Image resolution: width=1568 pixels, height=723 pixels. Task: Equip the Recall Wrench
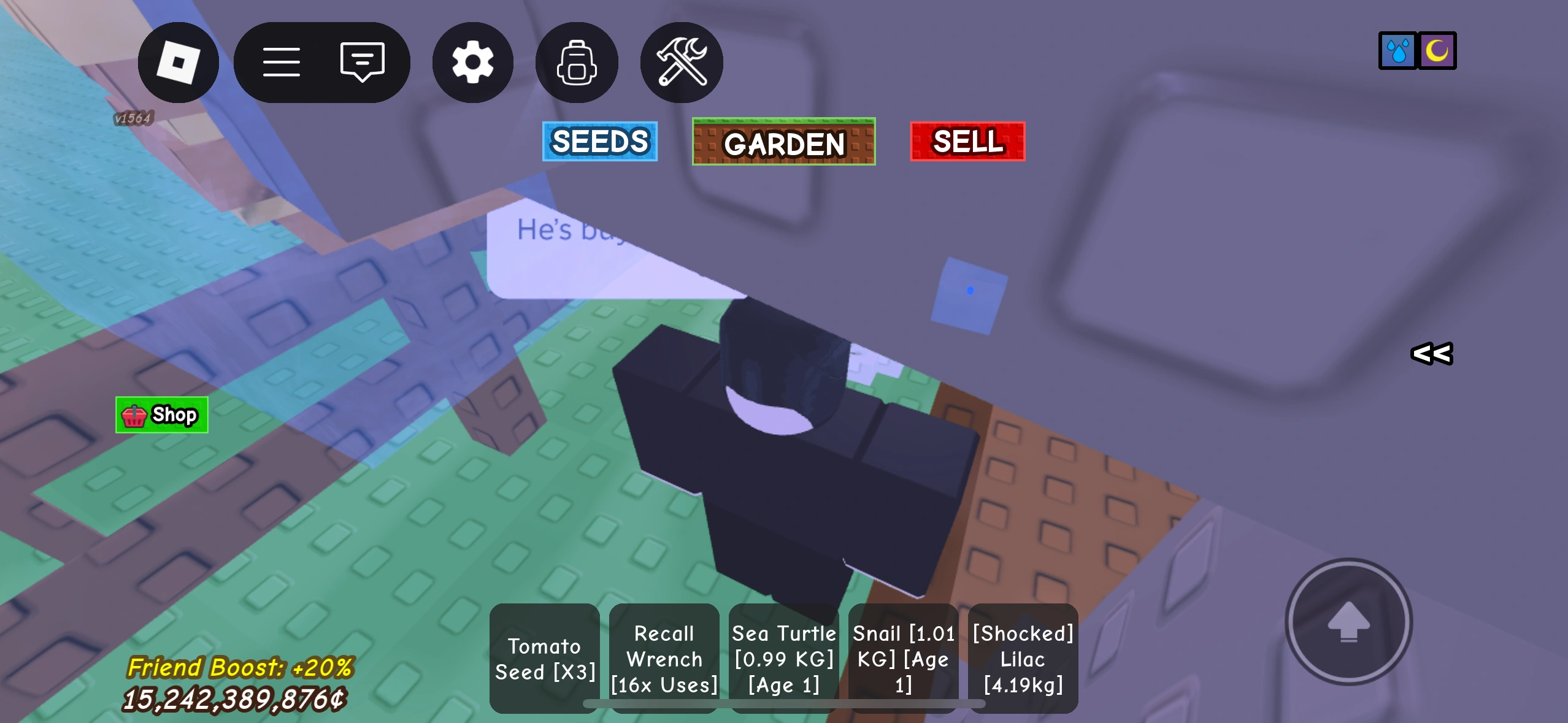point(664,658)
